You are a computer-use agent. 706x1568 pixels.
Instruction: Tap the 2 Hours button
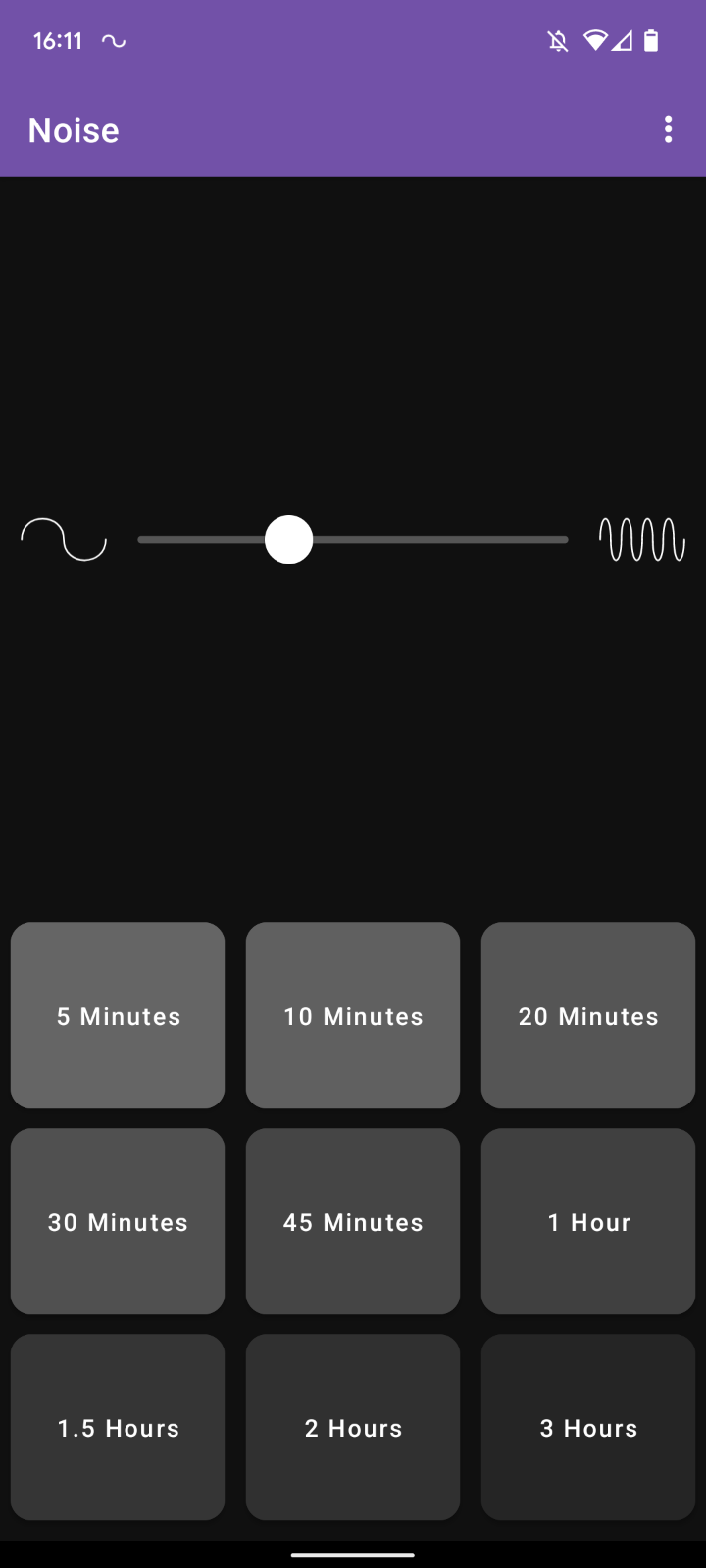click(353, 1427)
